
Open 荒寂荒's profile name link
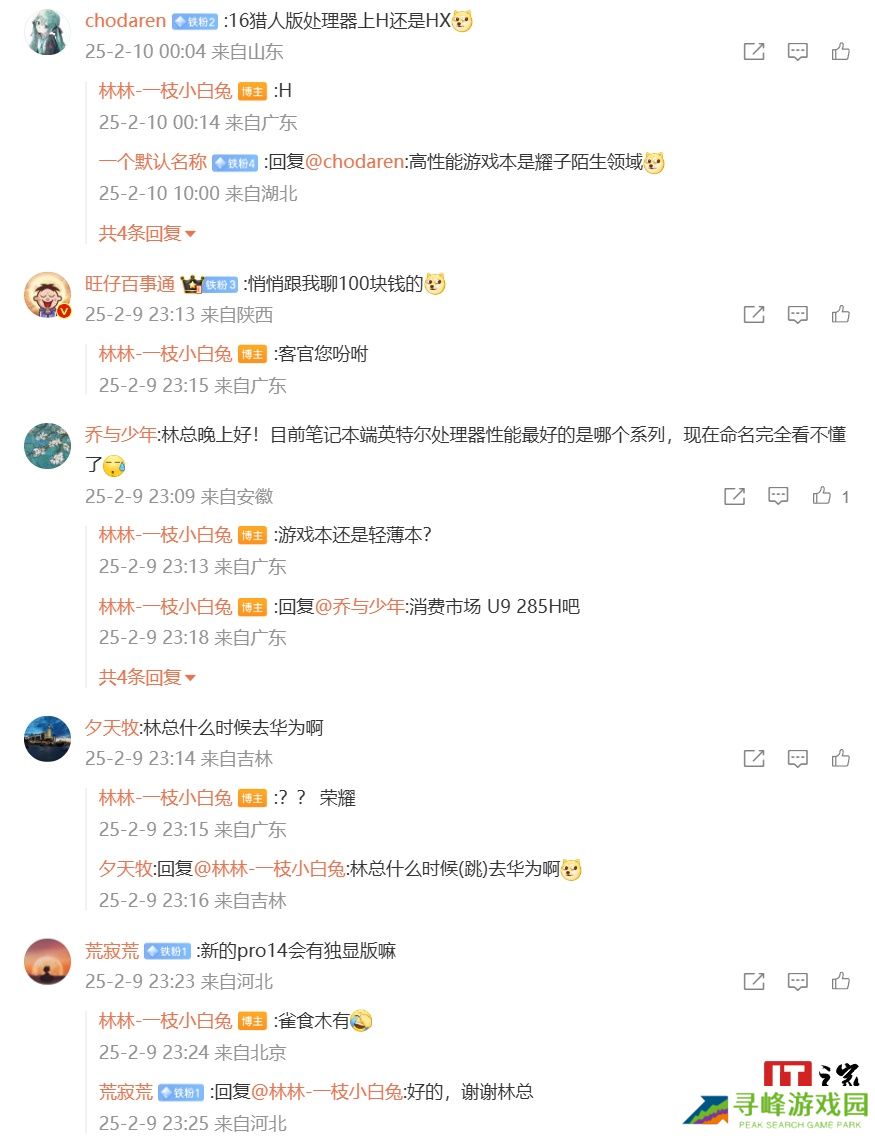tap(112, 951)
